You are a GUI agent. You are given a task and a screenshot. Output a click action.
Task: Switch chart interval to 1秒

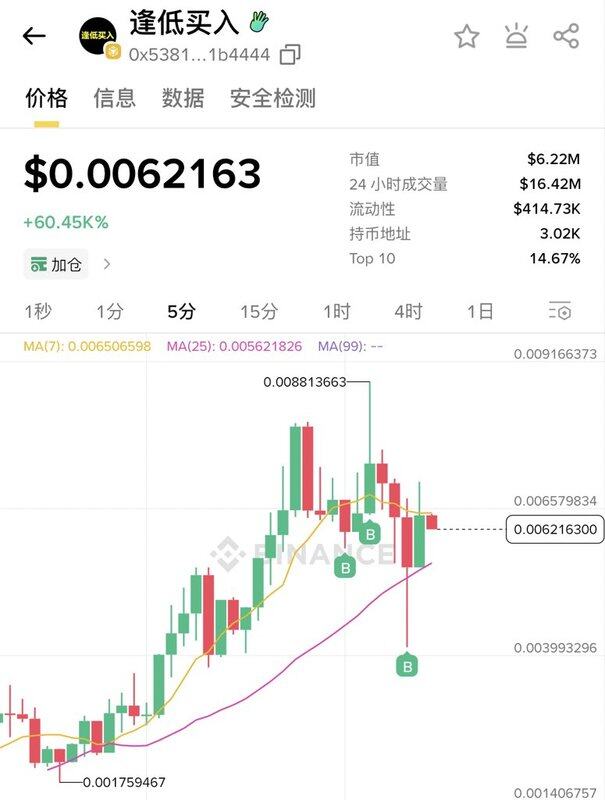coord(37,312)
